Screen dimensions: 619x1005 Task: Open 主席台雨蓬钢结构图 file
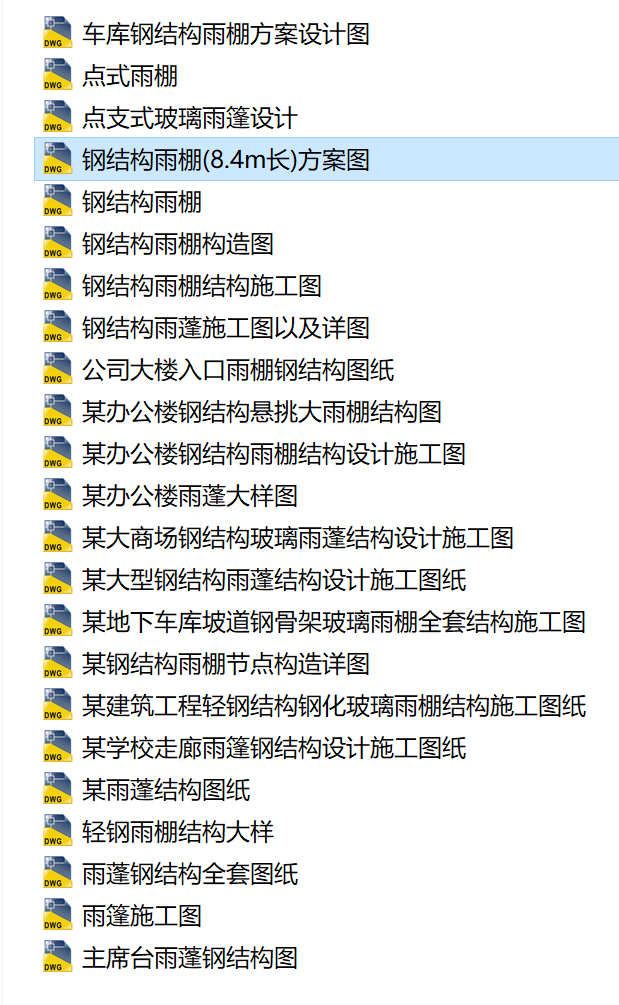pyautogui.click(x=189, y=958)
